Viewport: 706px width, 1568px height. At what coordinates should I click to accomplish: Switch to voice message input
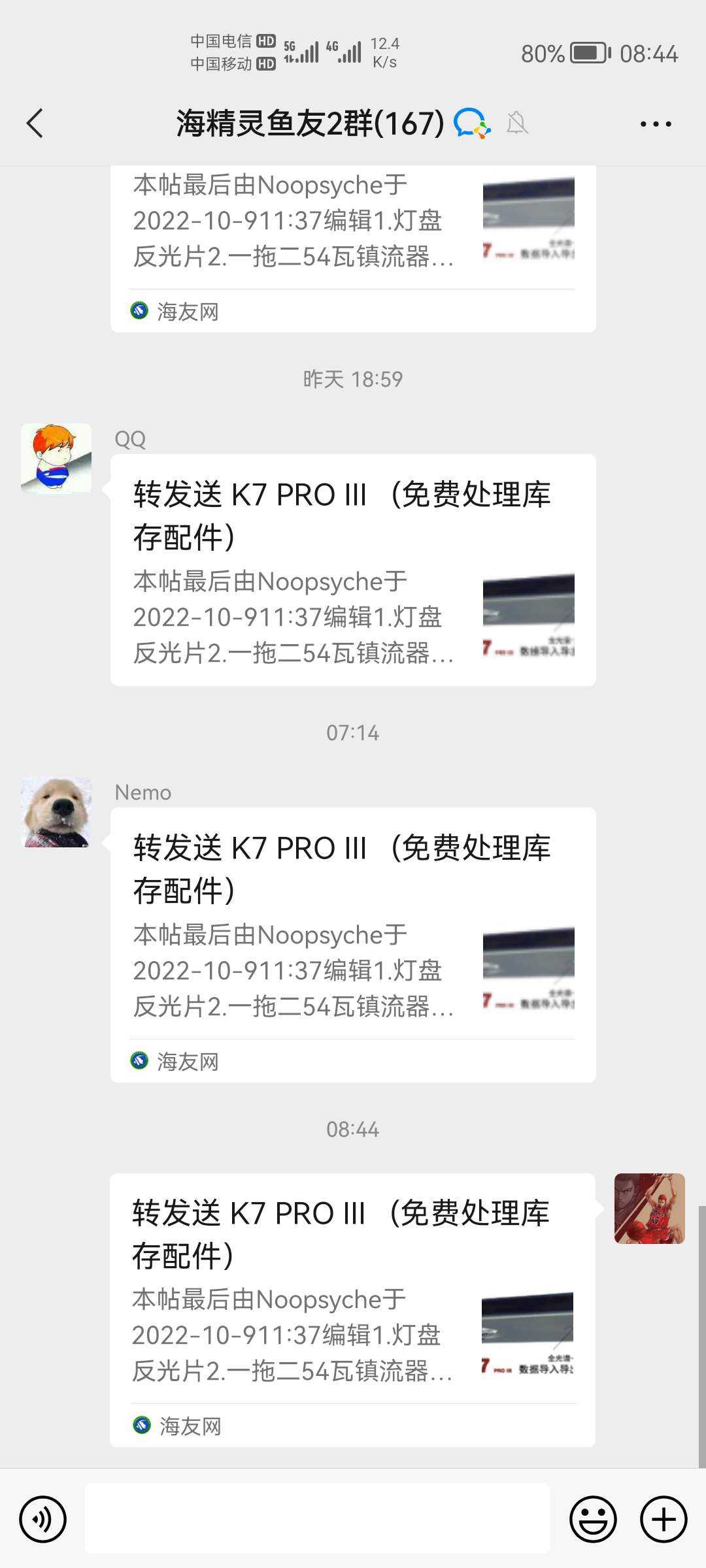coord(43,1519)
